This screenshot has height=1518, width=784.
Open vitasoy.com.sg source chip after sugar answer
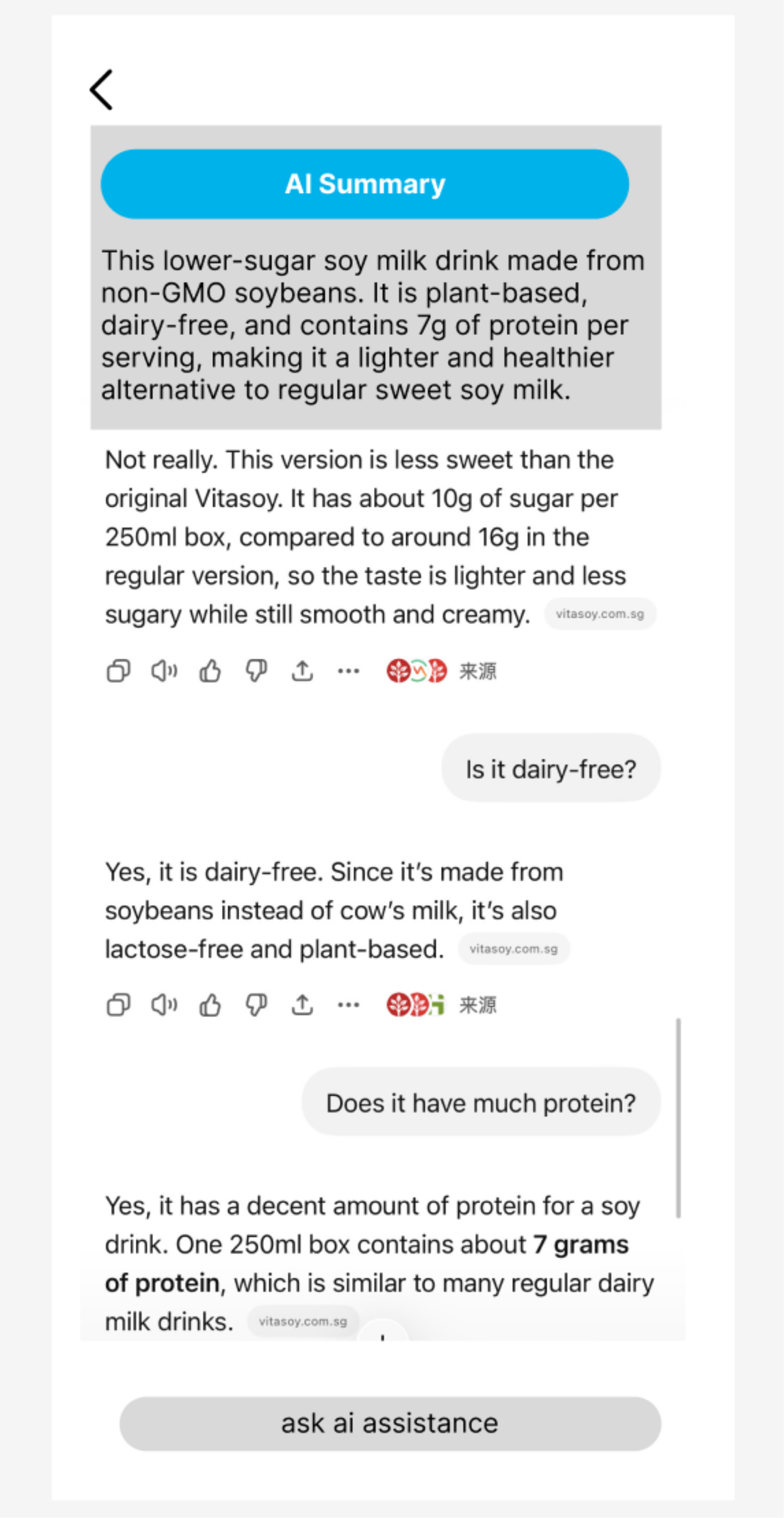pos(600,614)
